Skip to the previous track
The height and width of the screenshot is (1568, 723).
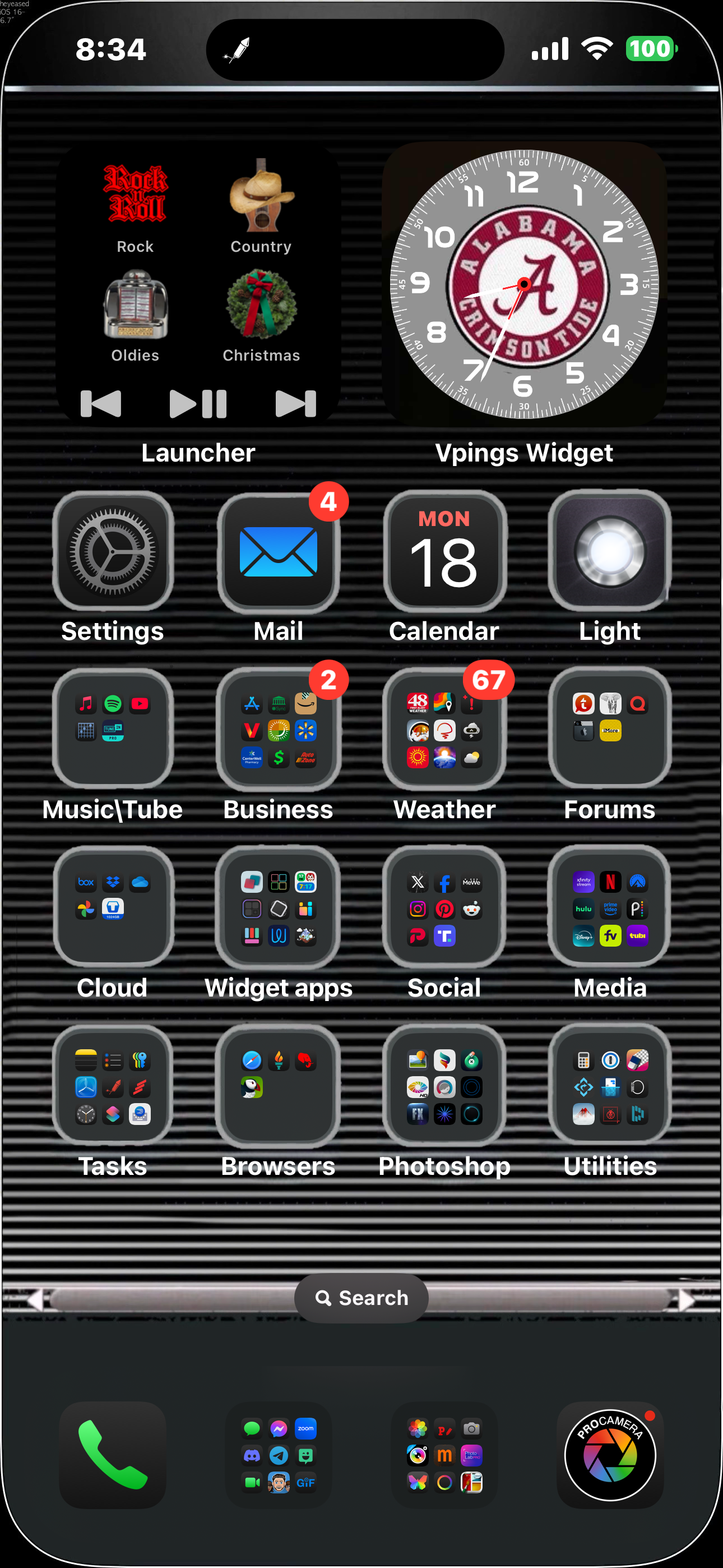tap(101, 404)
